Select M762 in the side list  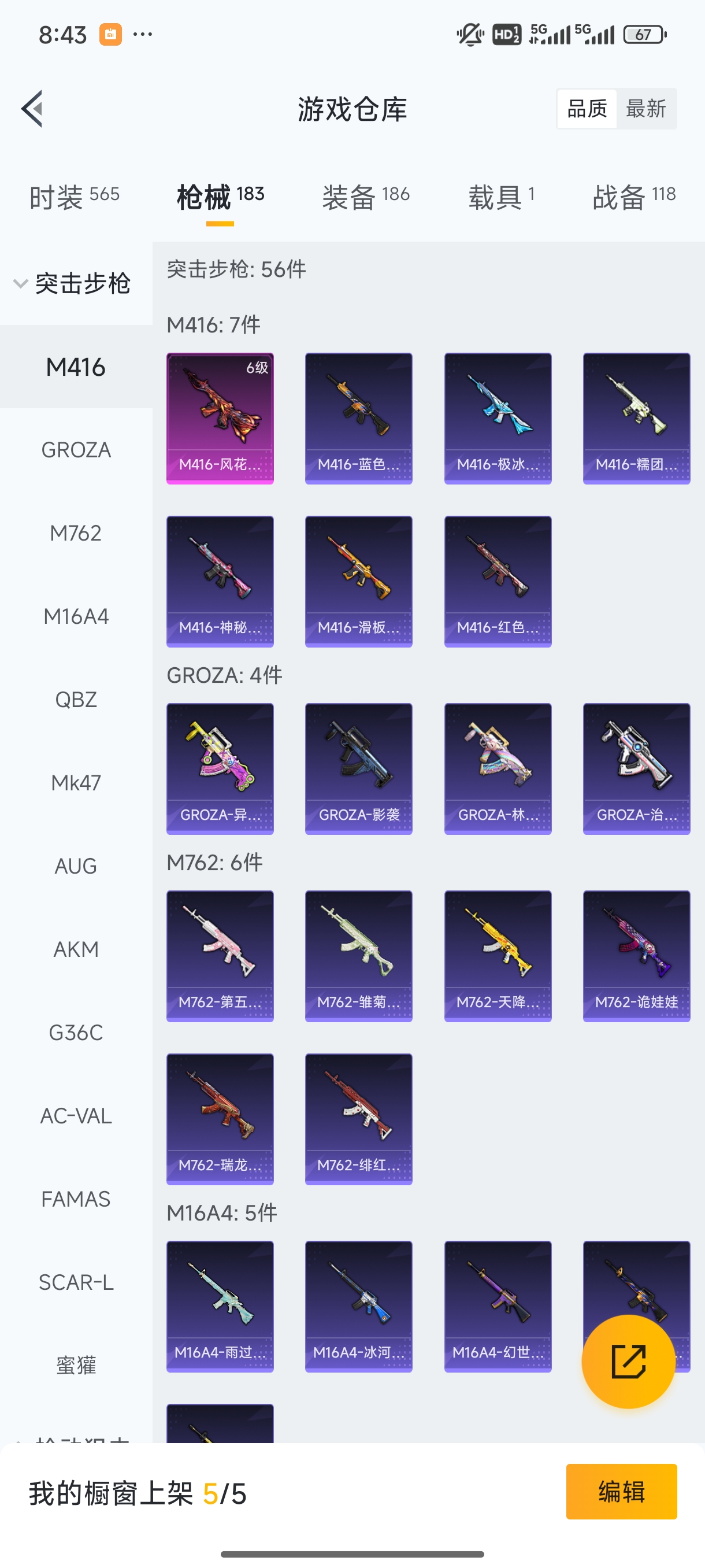tap(76, 533)
